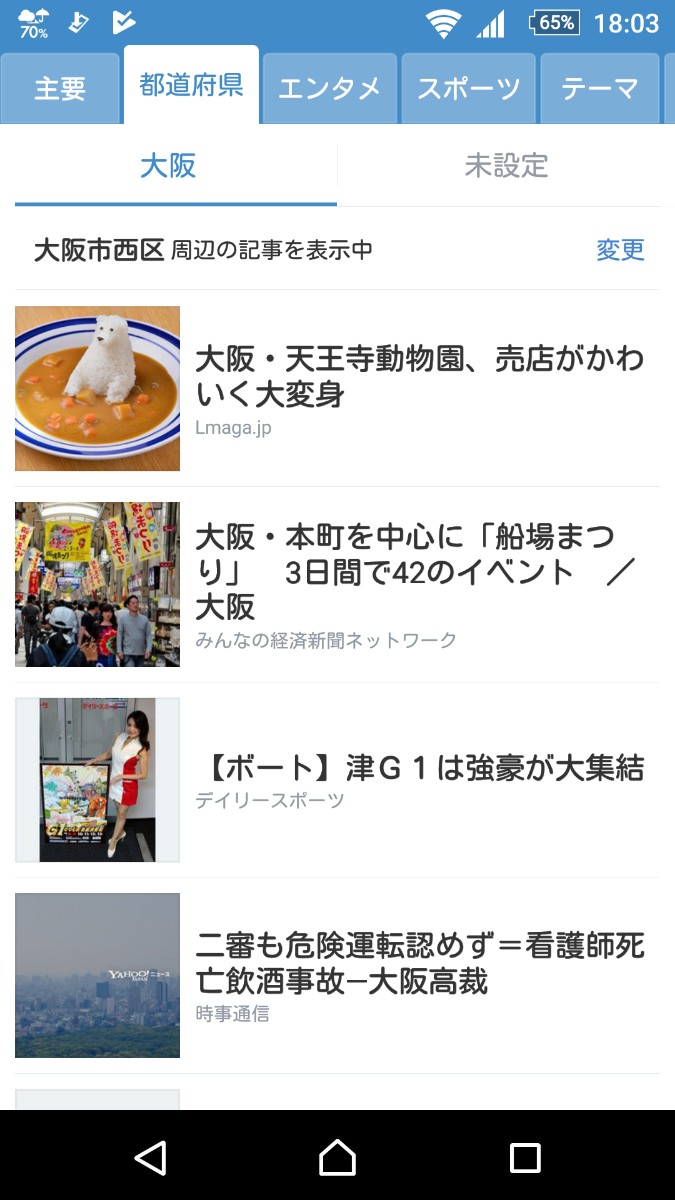Switch to the 主要 tab
This screenshot has width=675, height=1200.
coord(60,88)
